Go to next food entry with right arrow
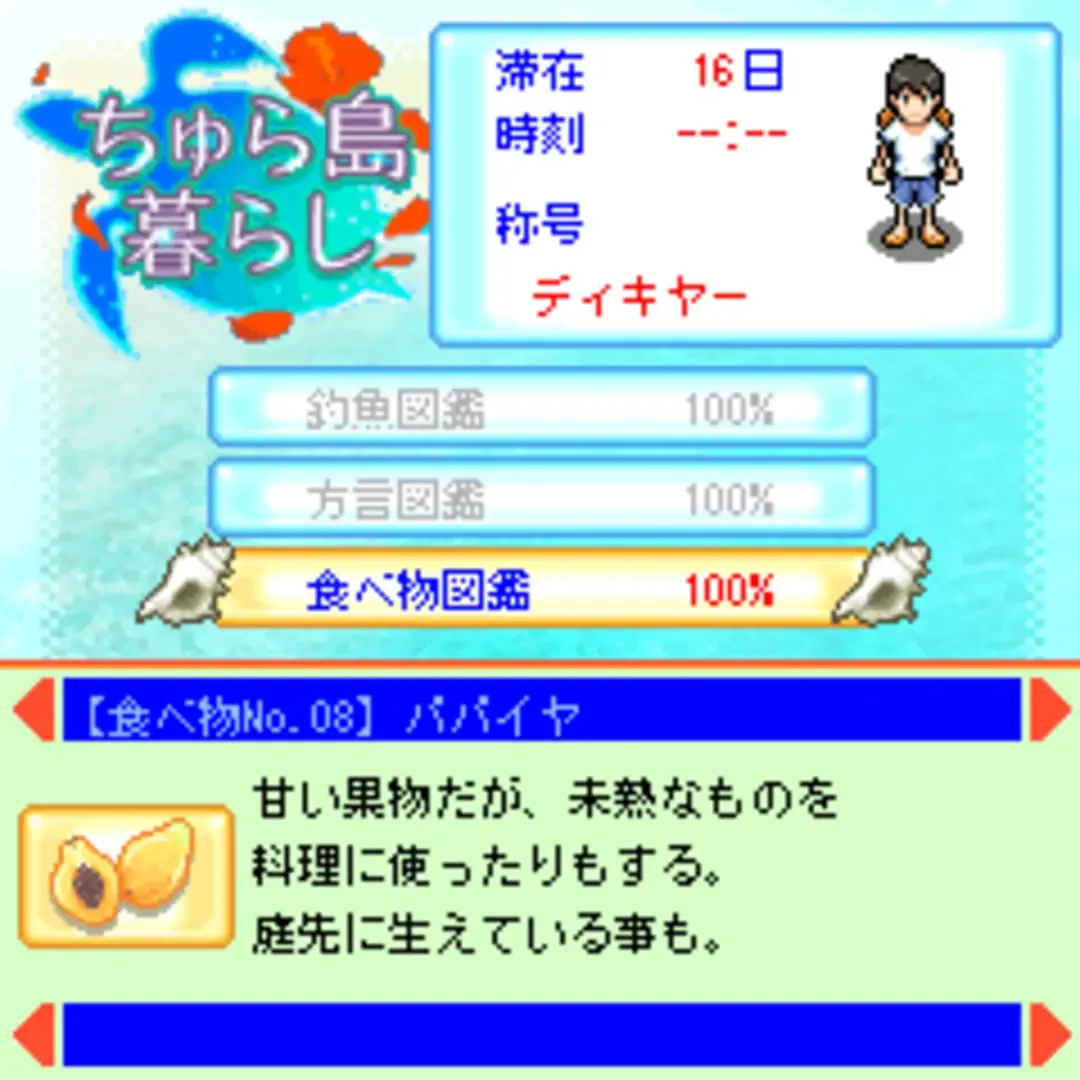Viewport: 1080px width, 1080px height. pos(1049,710)
